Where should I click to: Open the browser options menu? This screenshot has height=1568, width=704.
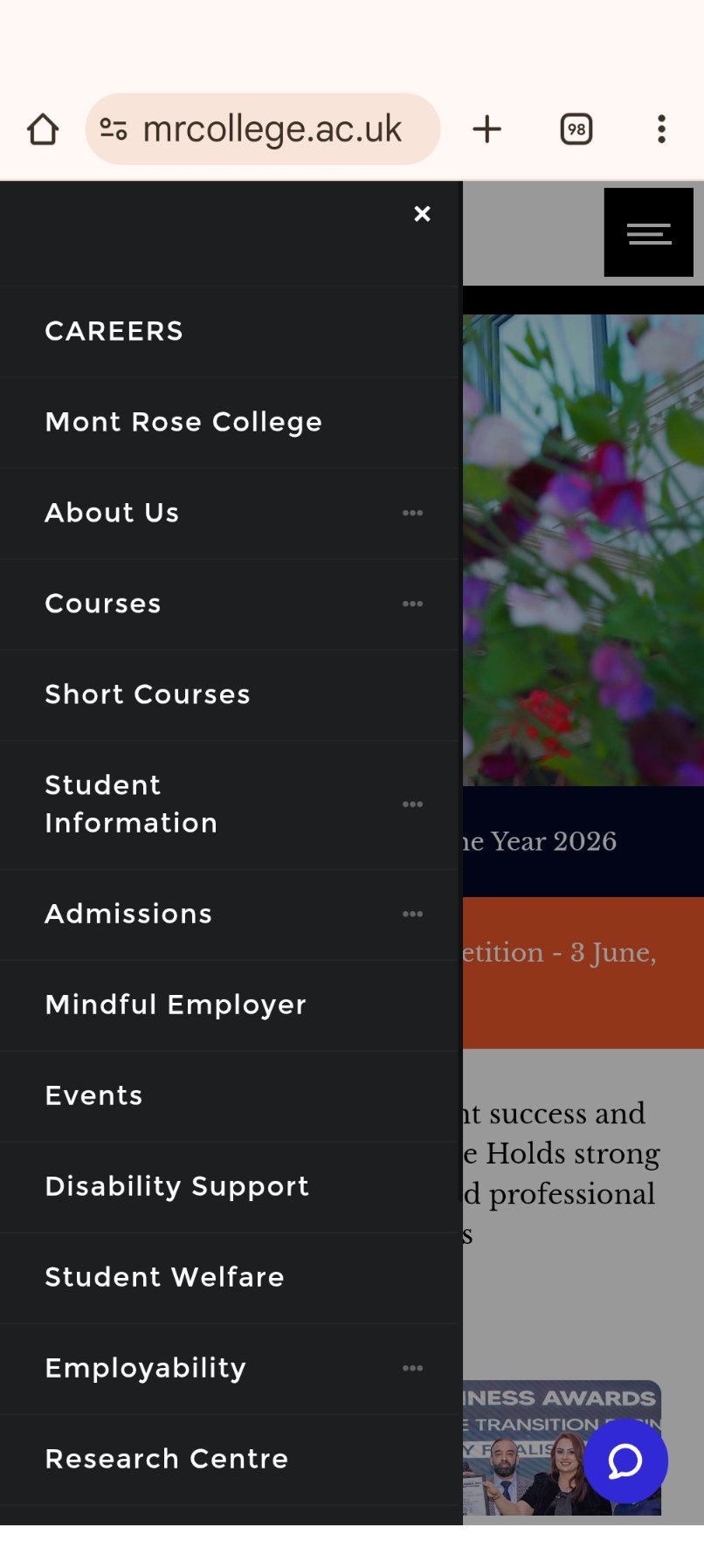(x=661, y=128)
